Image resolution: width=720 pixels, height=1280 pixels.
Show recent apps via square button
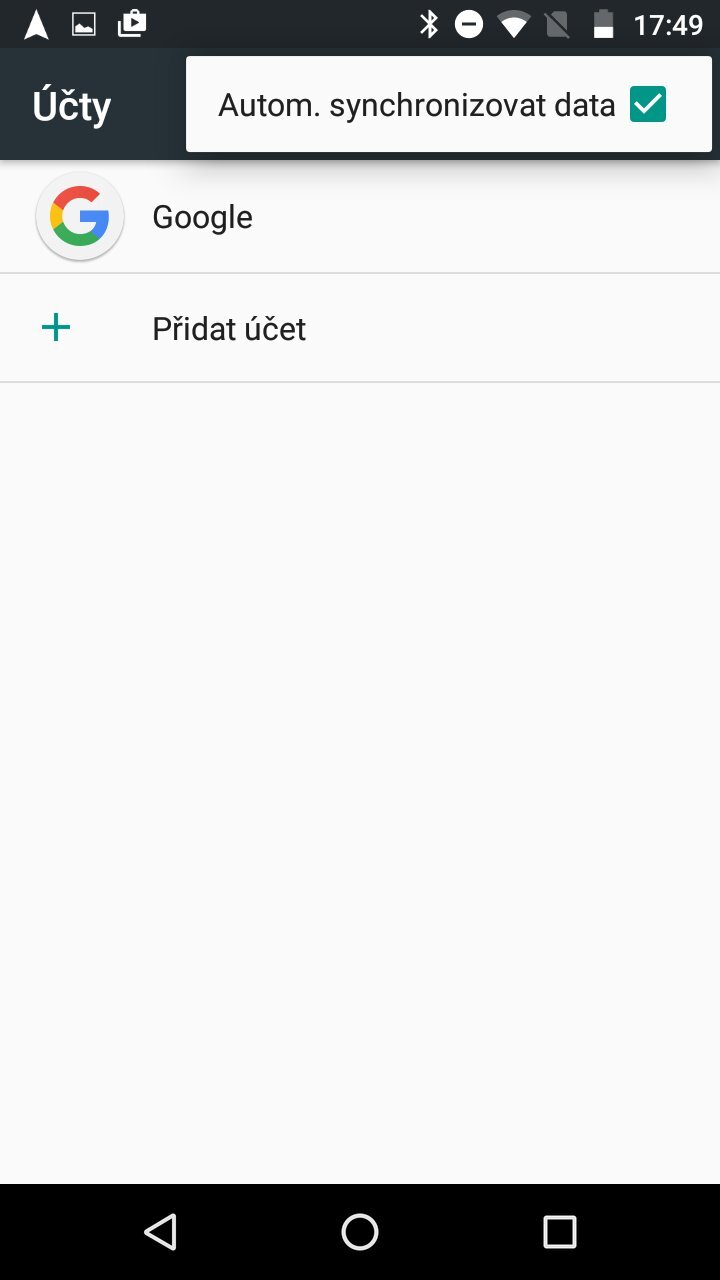[x=559, y=1231]
